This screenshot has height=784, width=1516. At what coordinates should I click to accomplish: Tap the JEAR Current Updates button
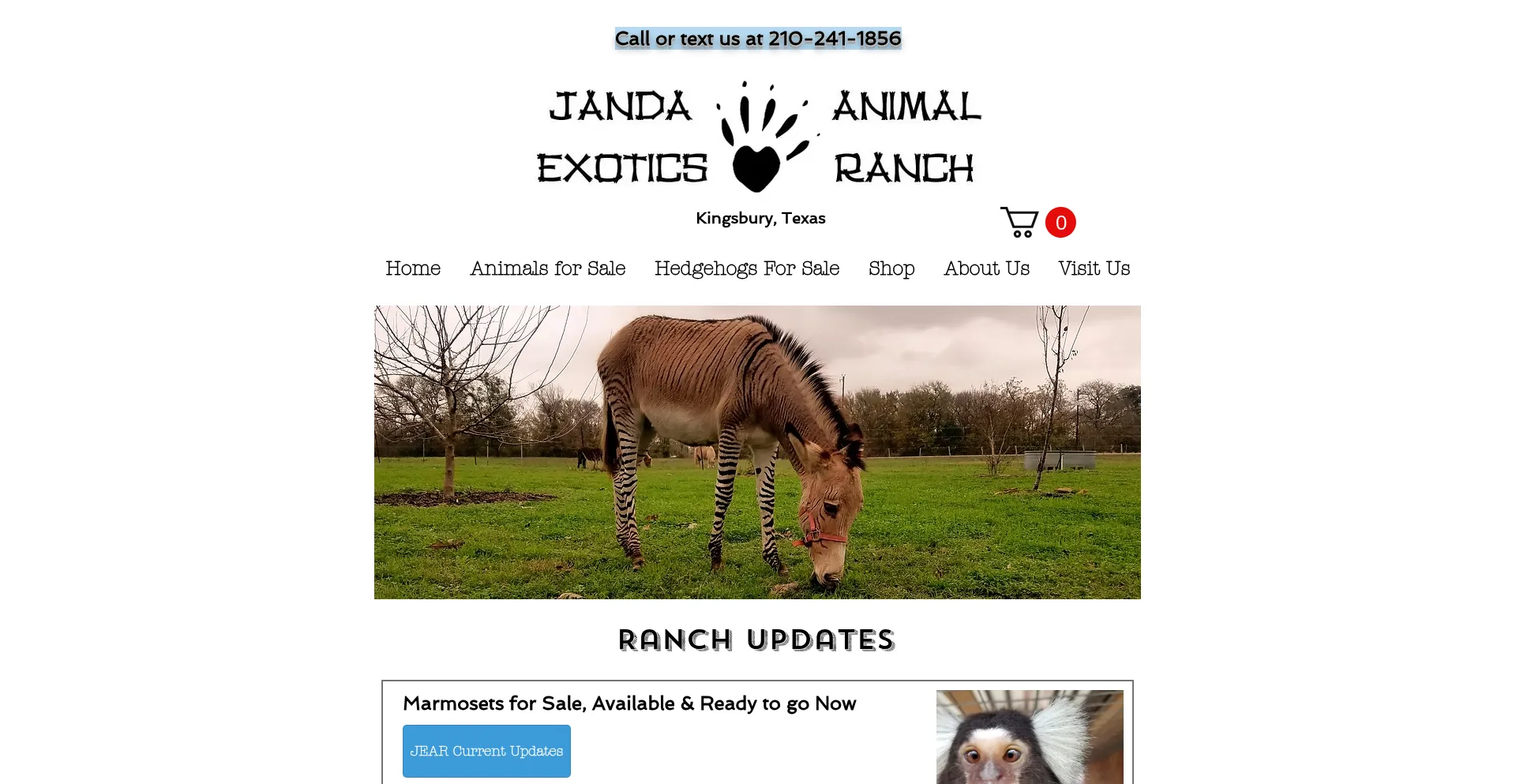pos(486,751)
